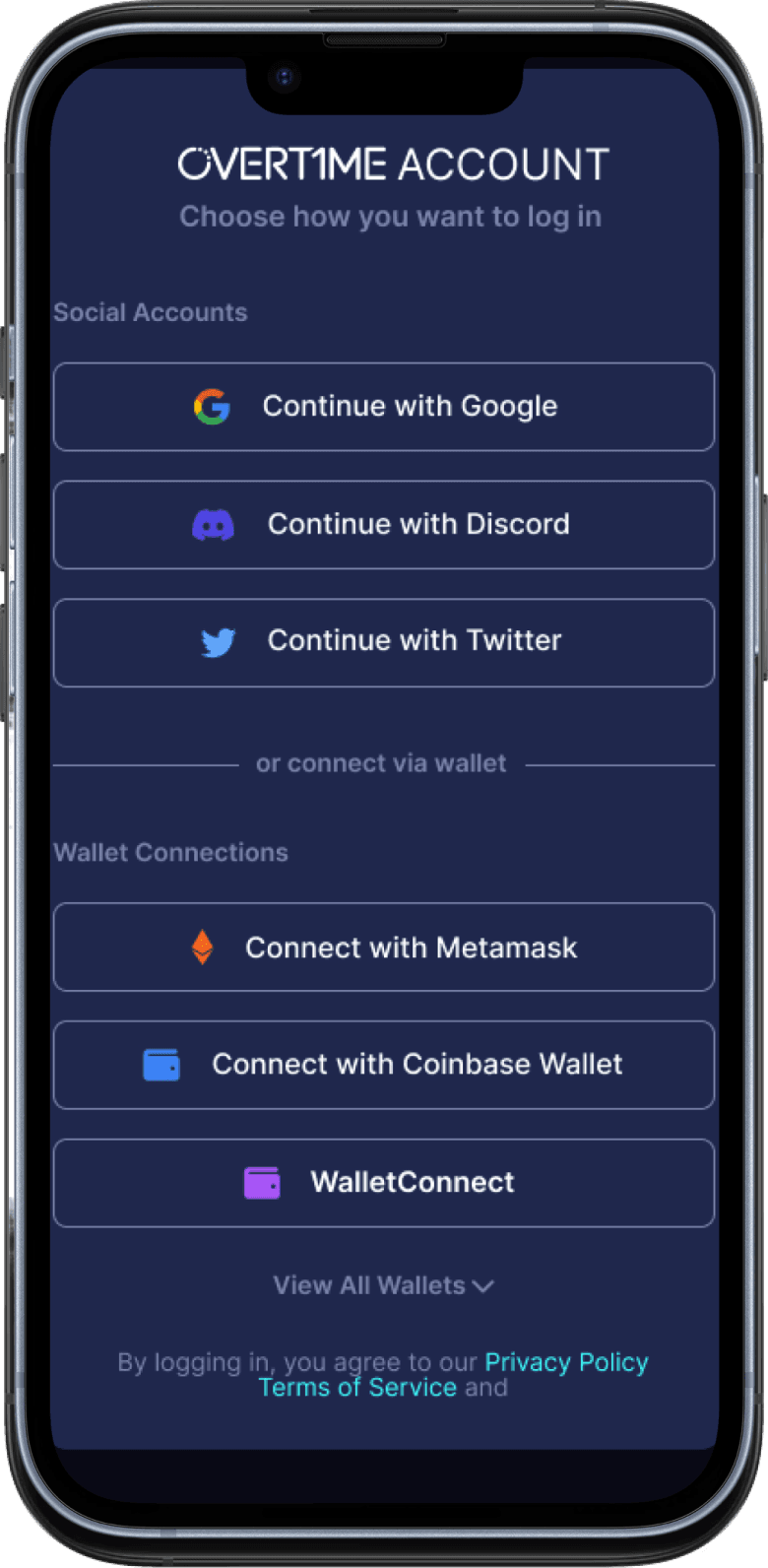Viewport: 768px width, 1568px height.
Task: Read the Terms of Service
Action: [357, 1388]
